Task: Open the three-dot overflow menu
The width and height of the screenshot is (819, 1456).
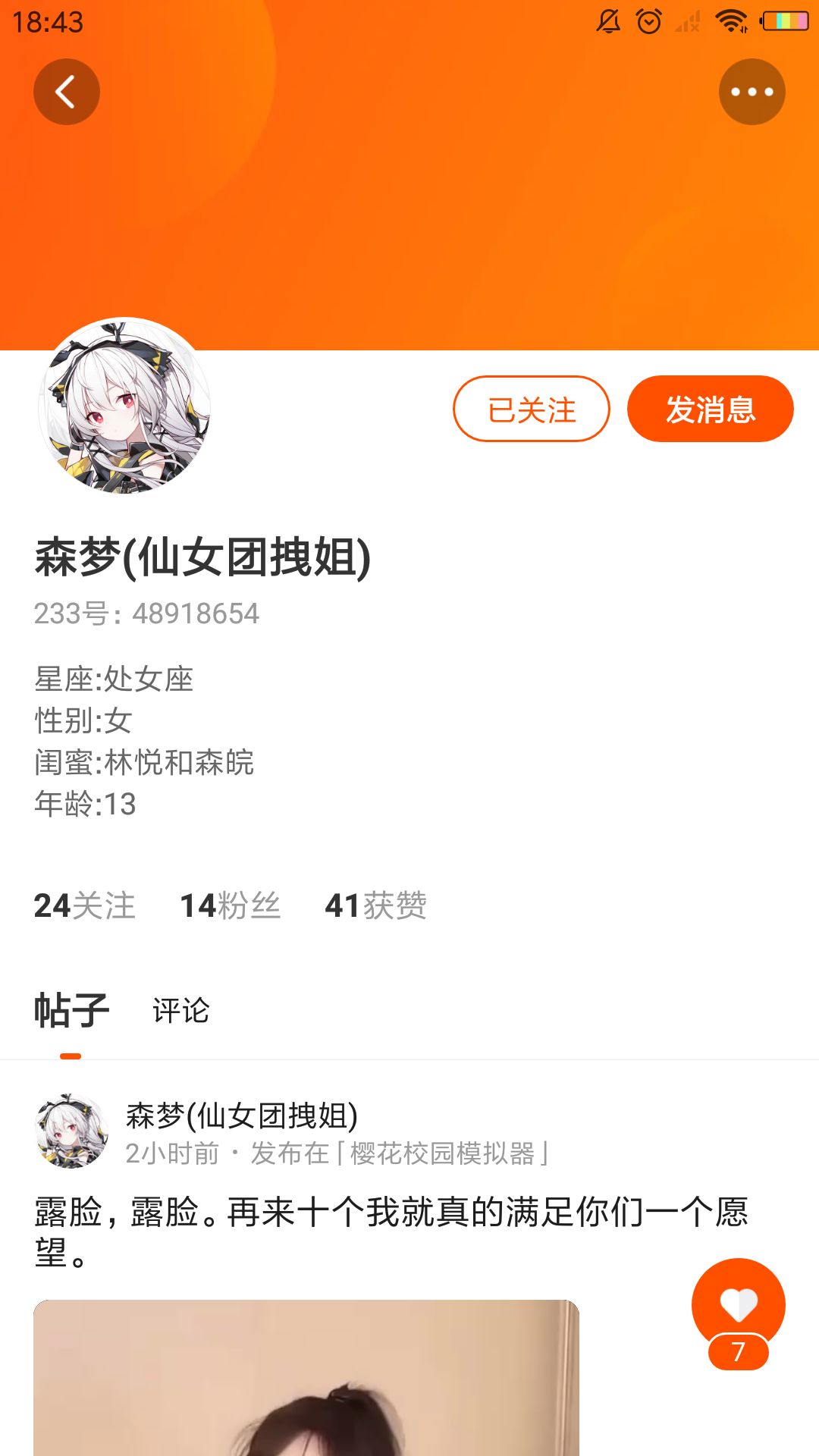Action: click(x=752, y=92)
